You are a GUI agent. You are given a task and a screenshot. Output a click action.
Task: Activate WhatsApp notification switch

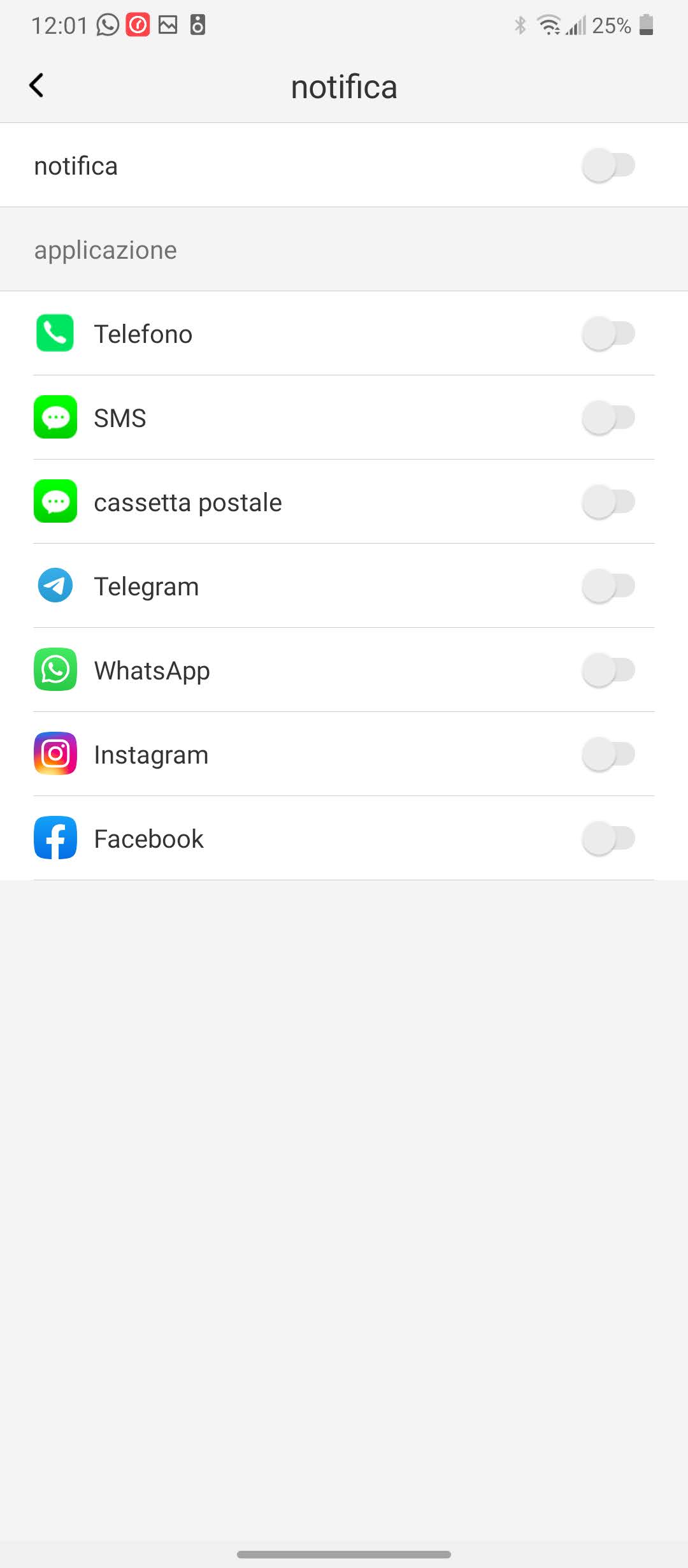coord(608,671)
